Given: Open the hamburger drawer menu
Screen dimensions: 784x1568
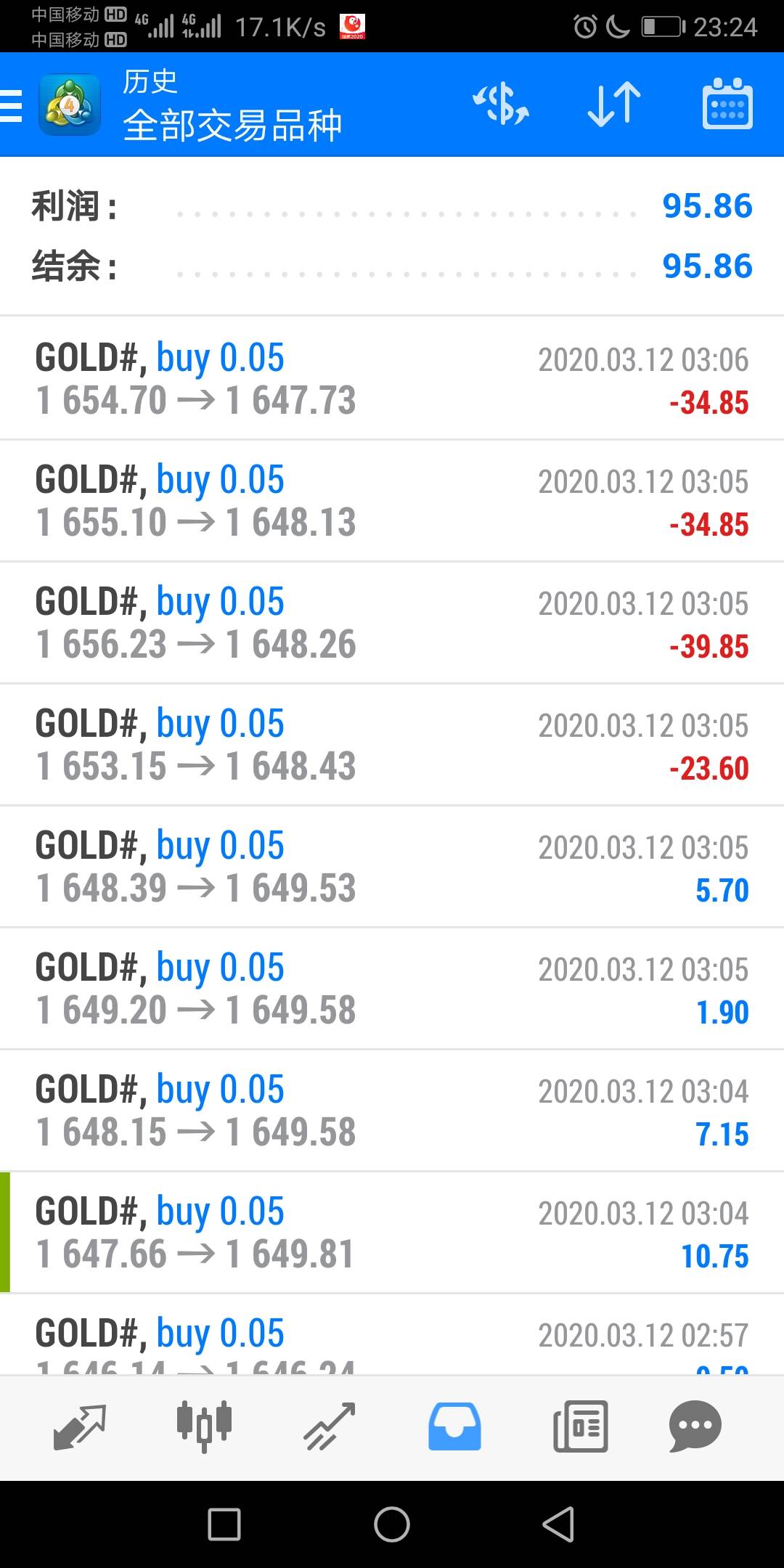Looking at the screenshot, I should [x=12, y=106].
